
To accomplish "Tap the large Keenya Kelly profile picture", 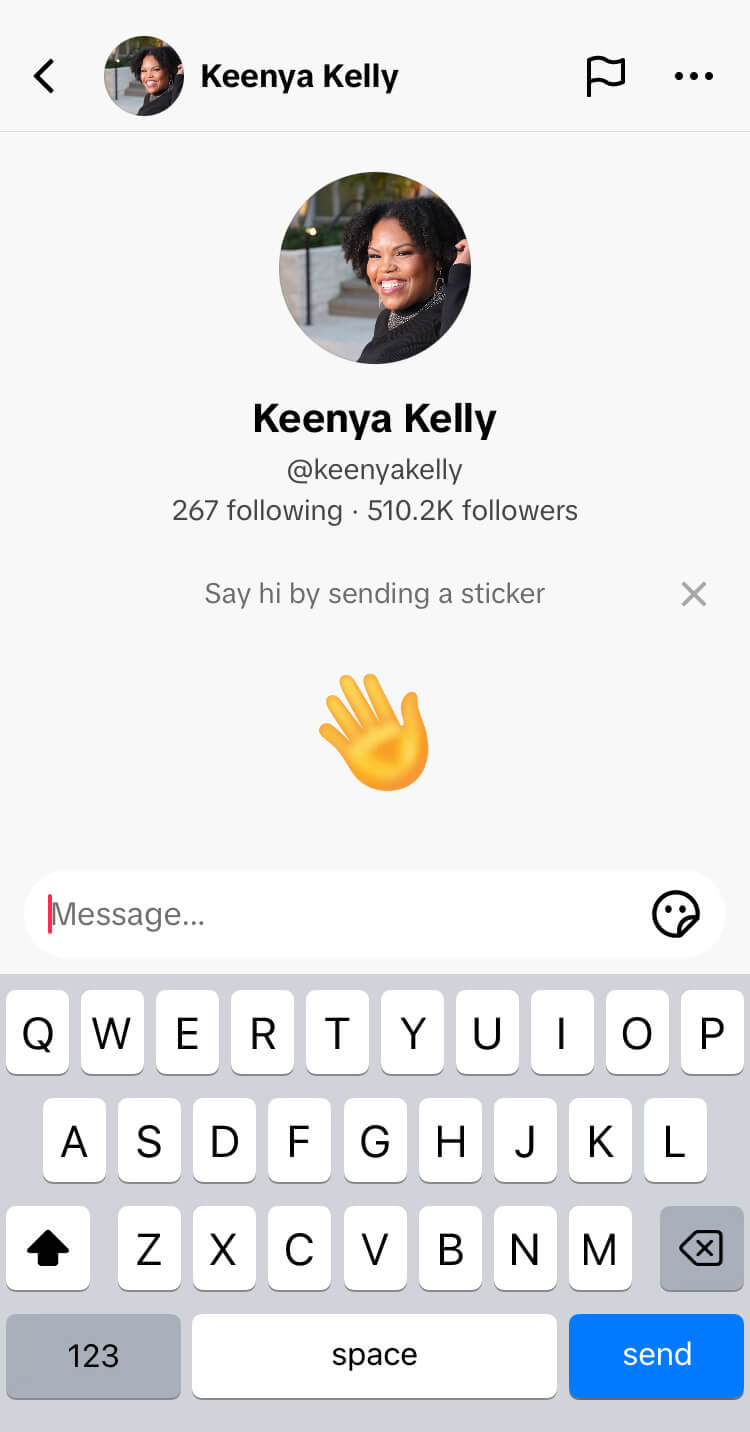I will tap(375, 268).
